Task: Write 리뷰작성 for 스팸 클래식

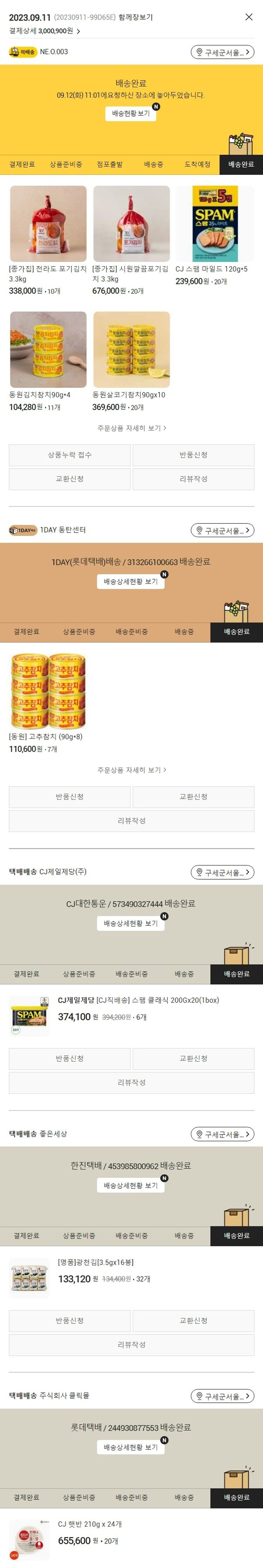Action: tap(131, 1082)
